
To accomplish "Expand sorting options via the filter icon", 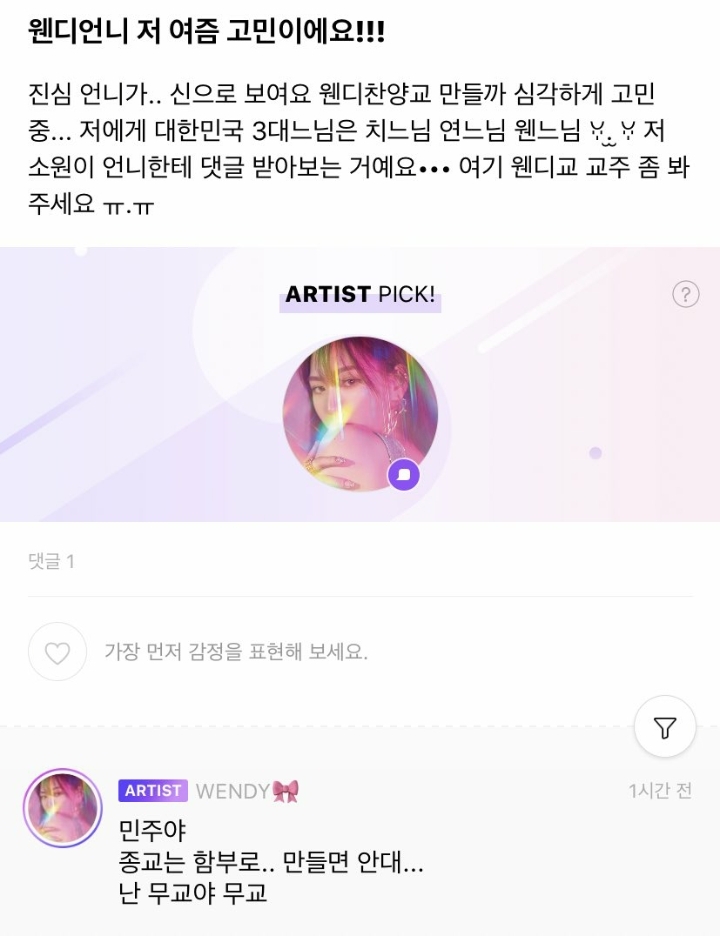I will tap(664, 727).
